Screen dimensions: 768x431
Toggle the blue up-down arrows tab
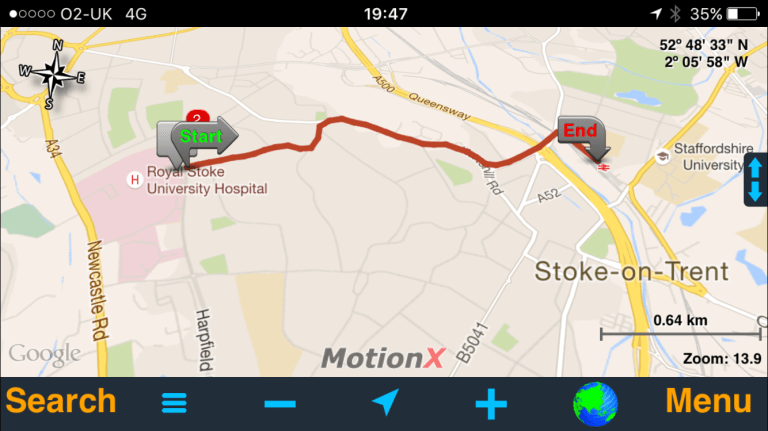tap(756, 179)
